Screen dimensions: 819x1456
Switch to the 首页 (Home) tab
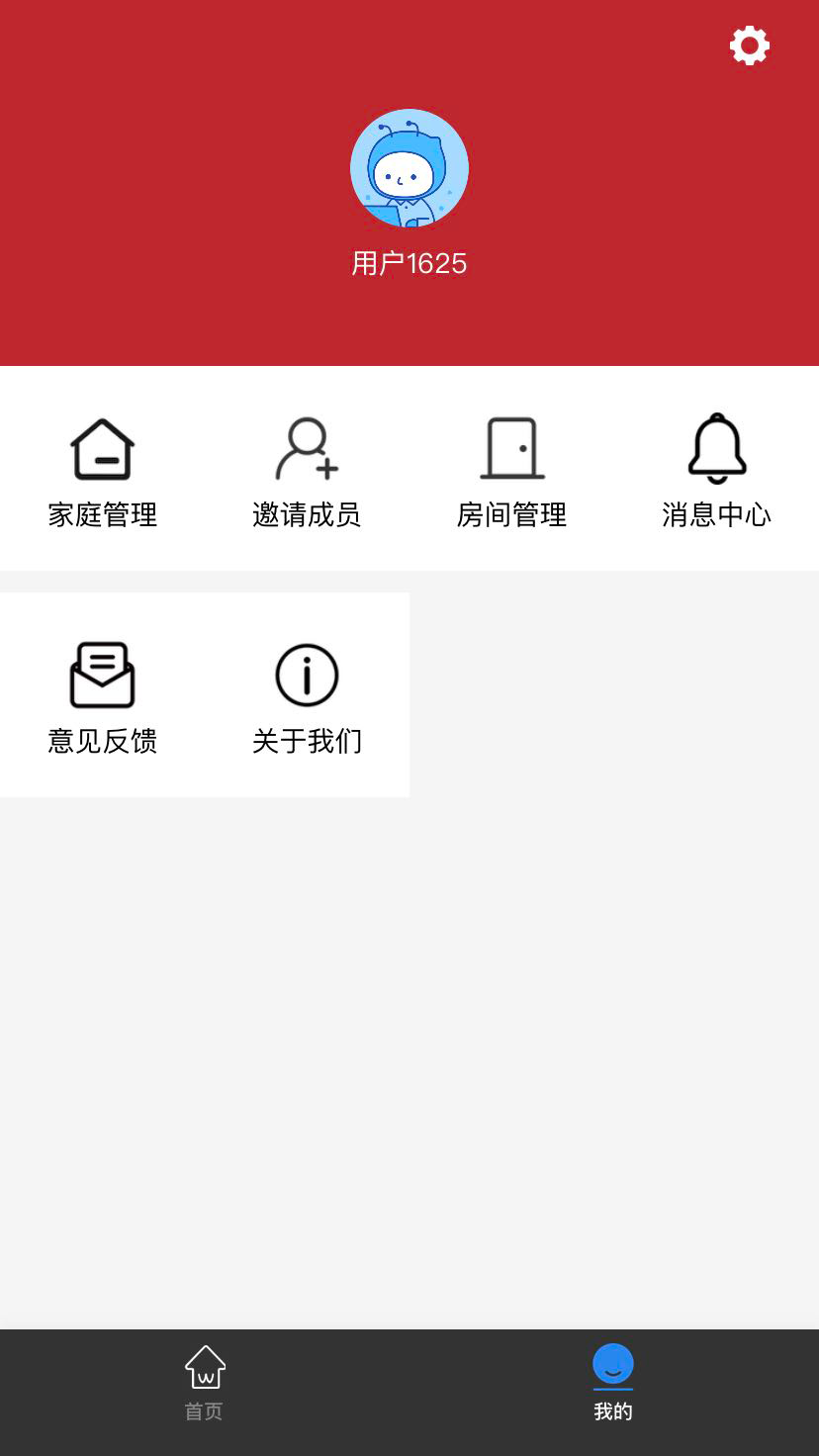click(204, 1382)
